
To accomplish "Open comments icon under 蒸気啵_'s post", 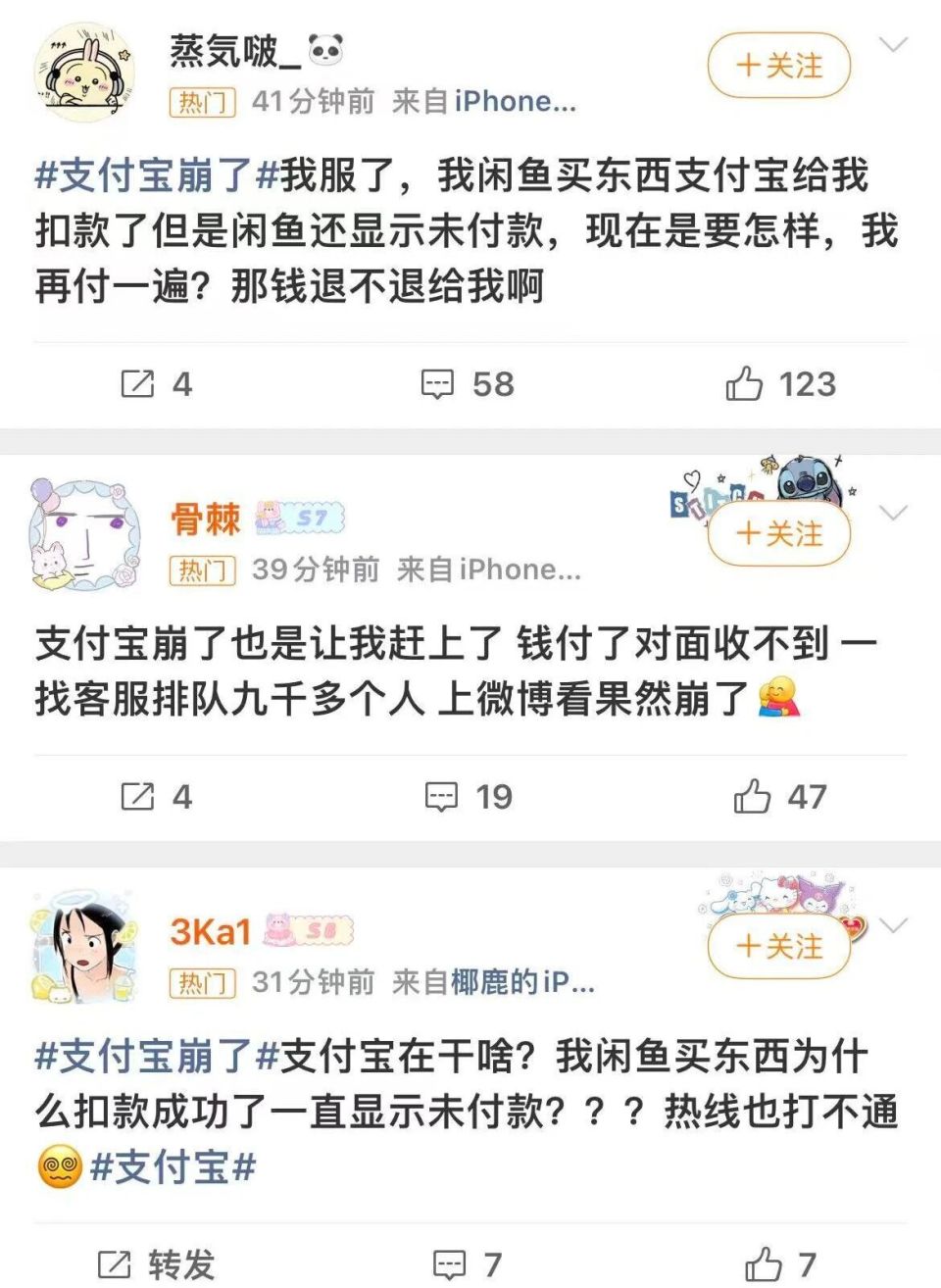I will coord(438,384).
